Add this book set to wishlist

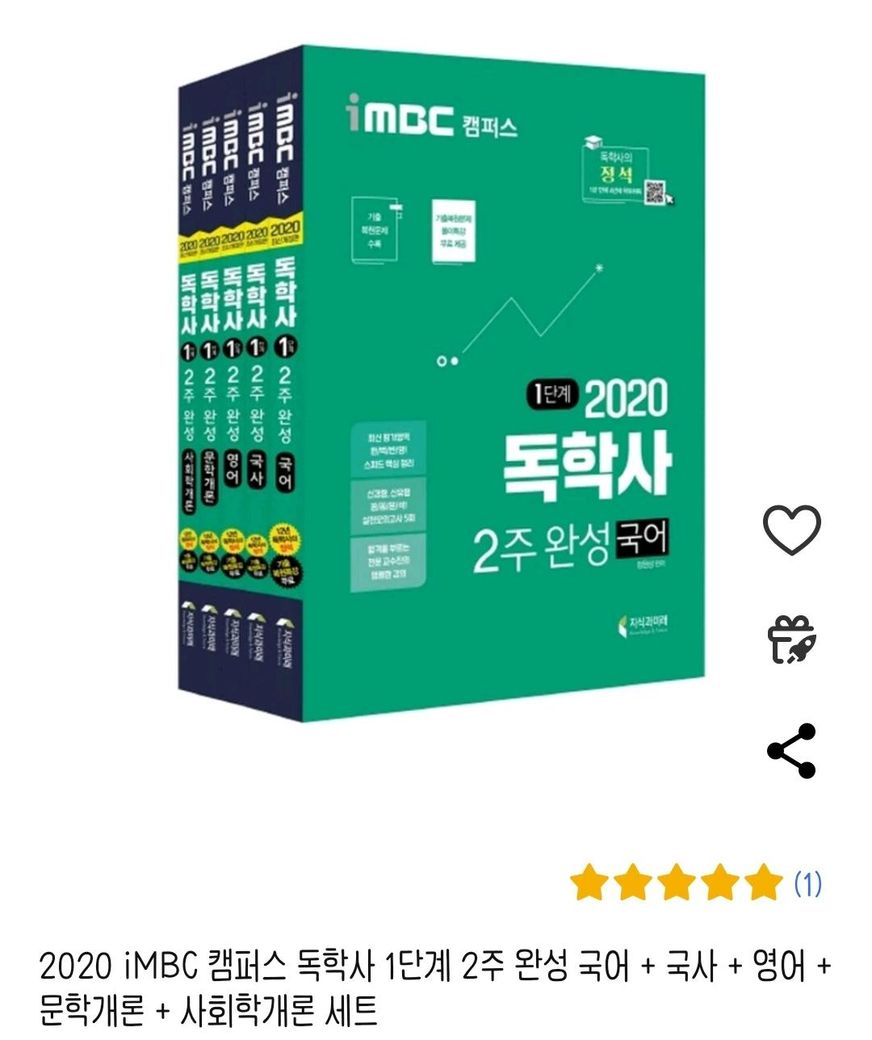(x=792, y=528)
